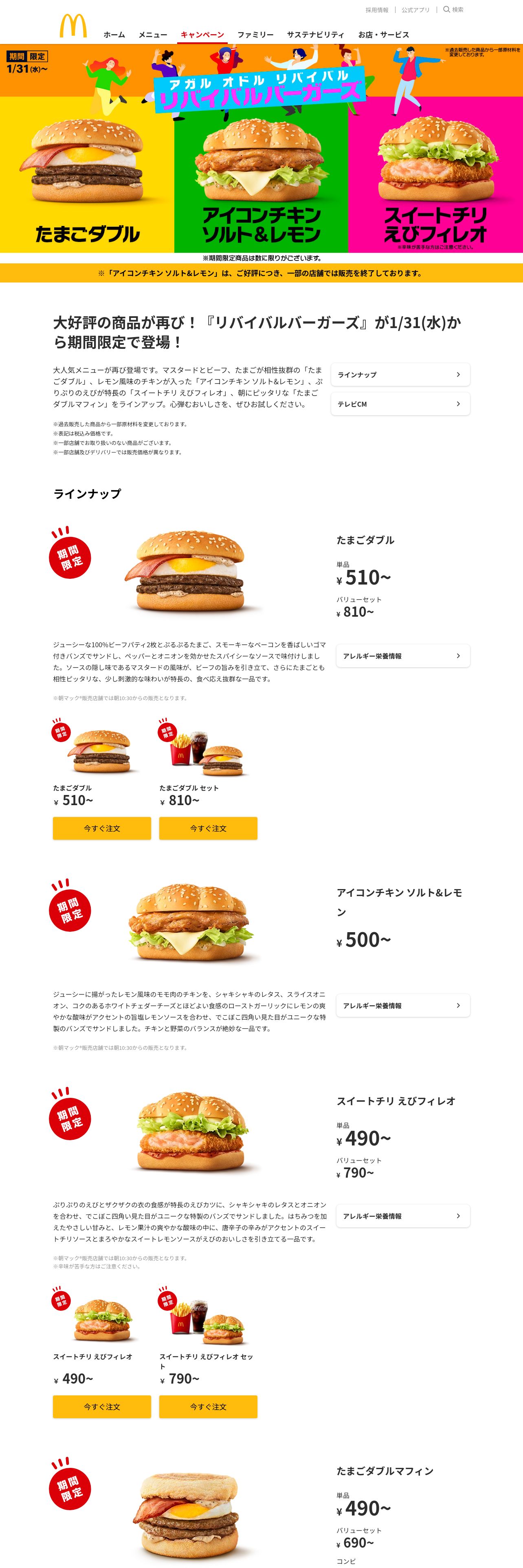Open the ファミリー tab
Image resolution: width=523 pixels, height=1568 pixels.
coord(256,35)
